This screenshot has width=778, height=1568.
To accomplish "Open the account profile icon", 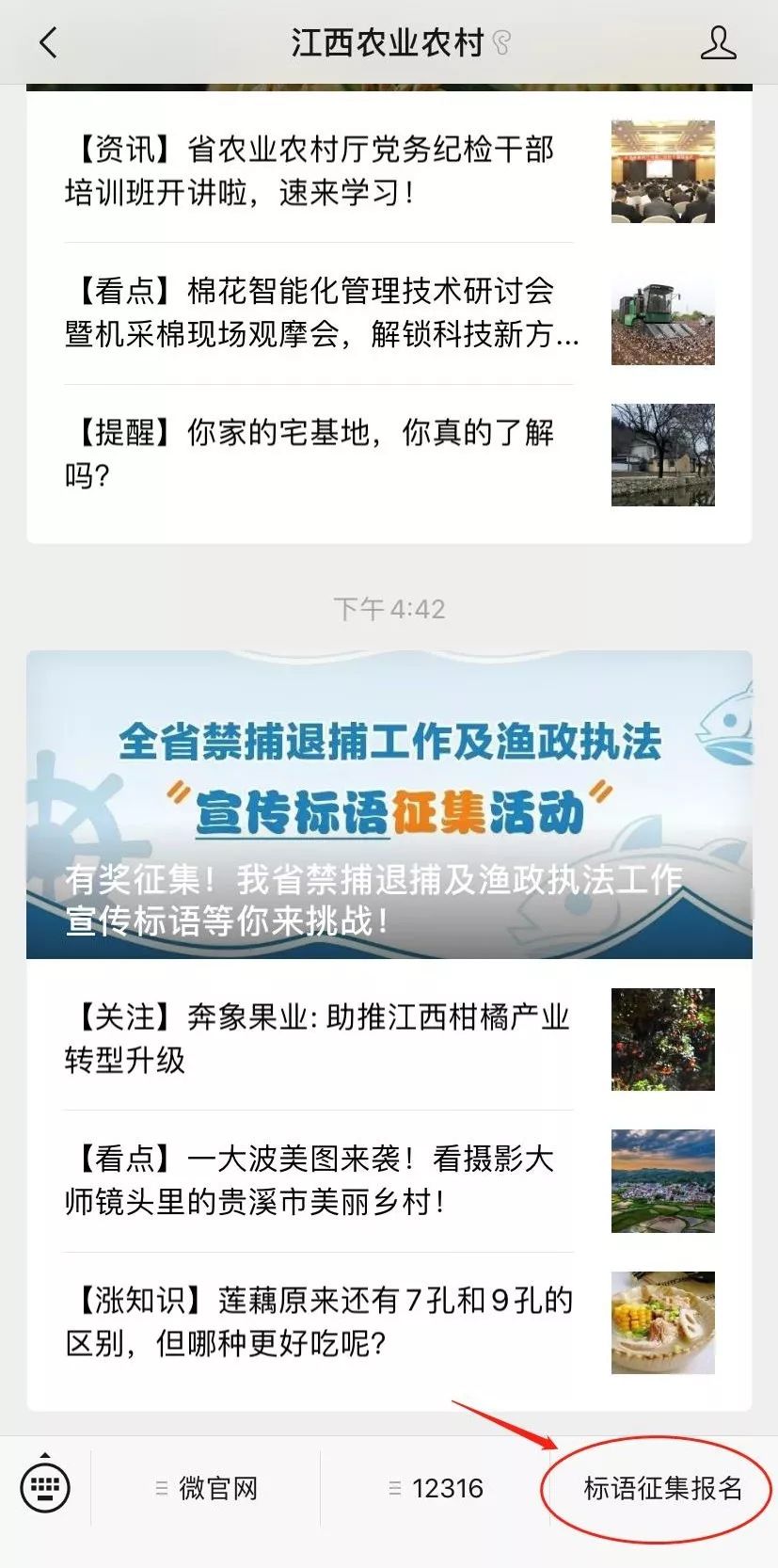I will pyautogui.click(x=718, y=42).
